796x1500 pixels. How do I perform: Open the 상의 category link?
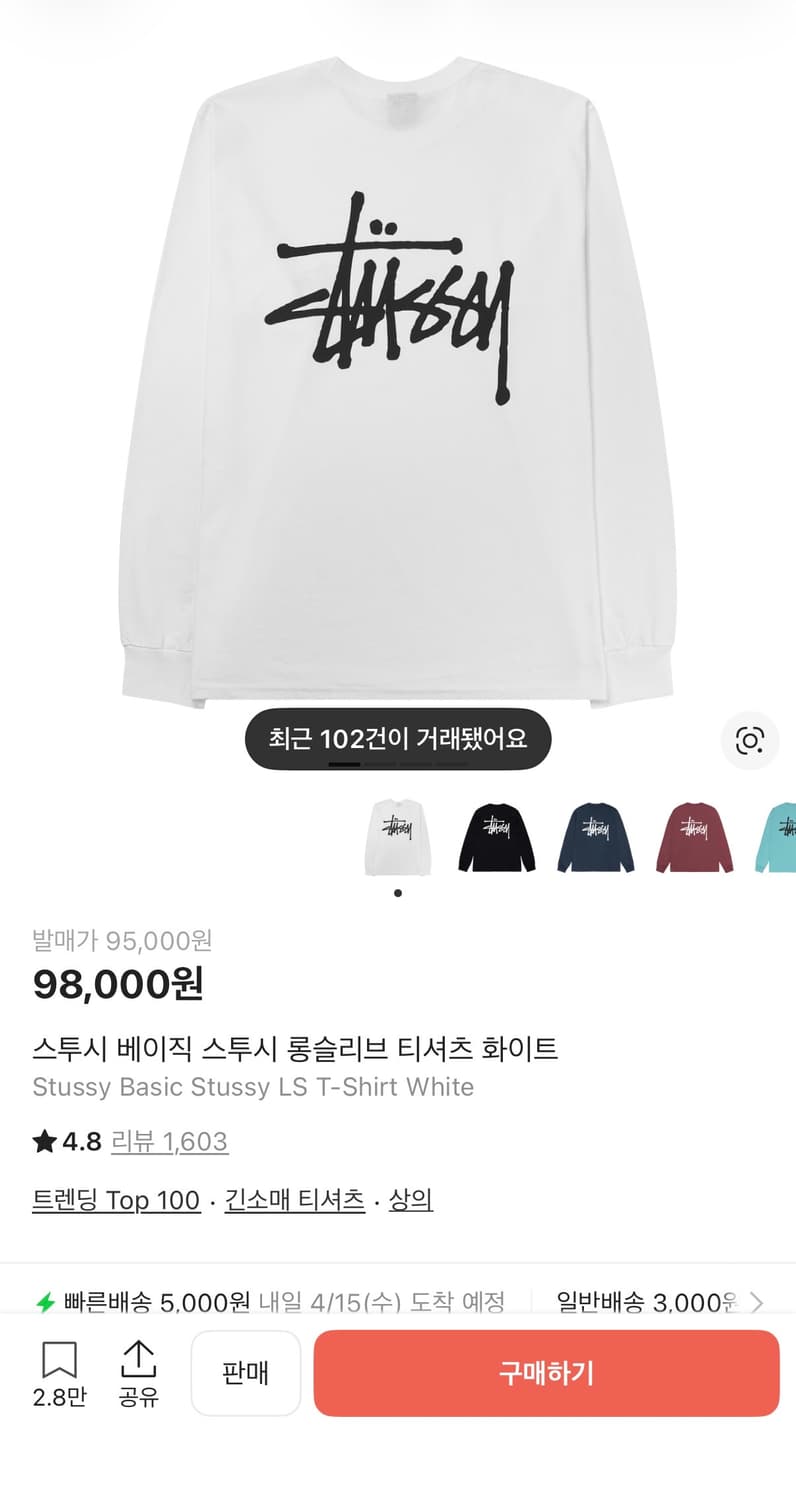tap(410, 1200)
